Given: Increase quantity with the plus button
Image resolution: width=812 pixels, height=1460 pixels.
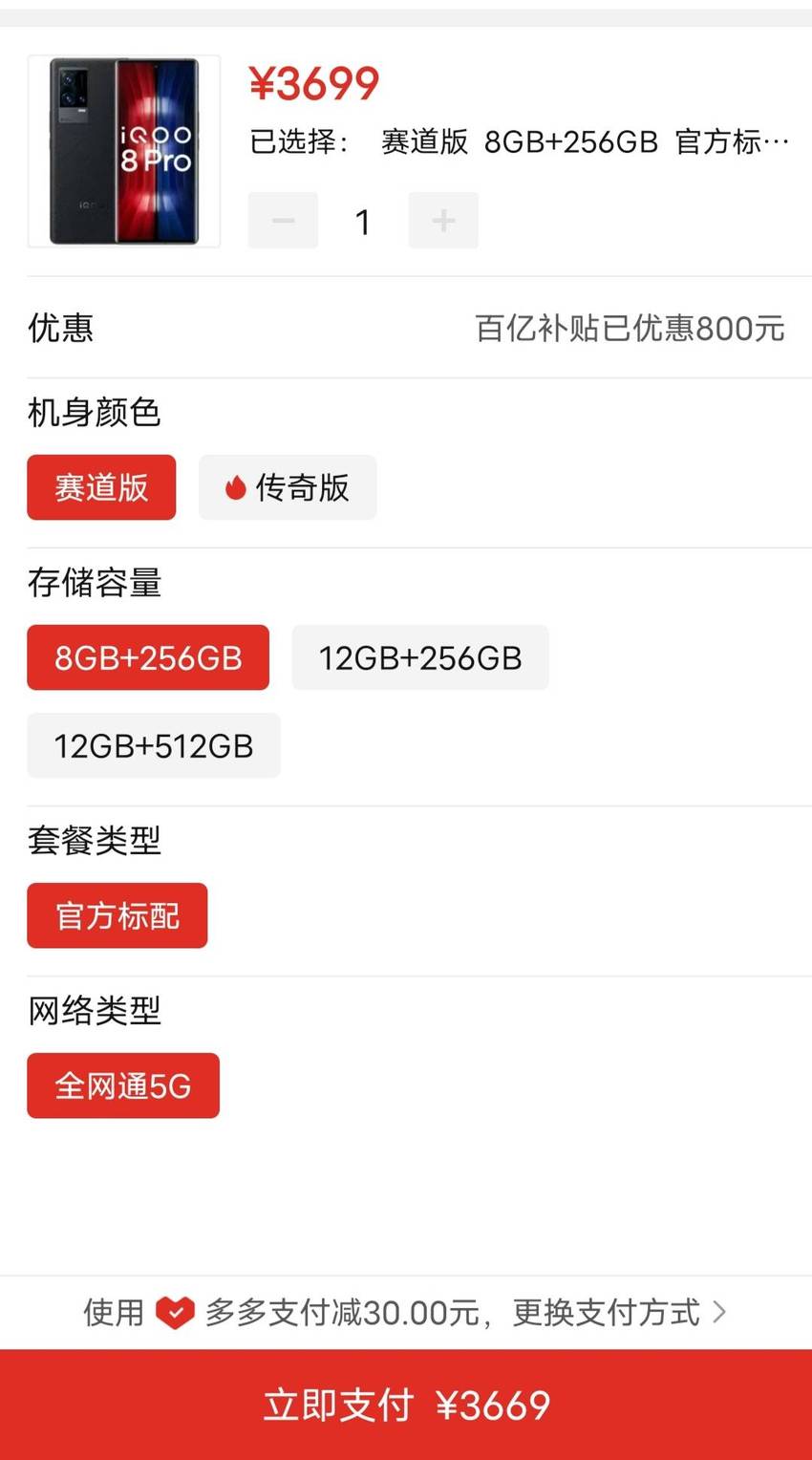Looking at the screenshot, I should [443, 221].
